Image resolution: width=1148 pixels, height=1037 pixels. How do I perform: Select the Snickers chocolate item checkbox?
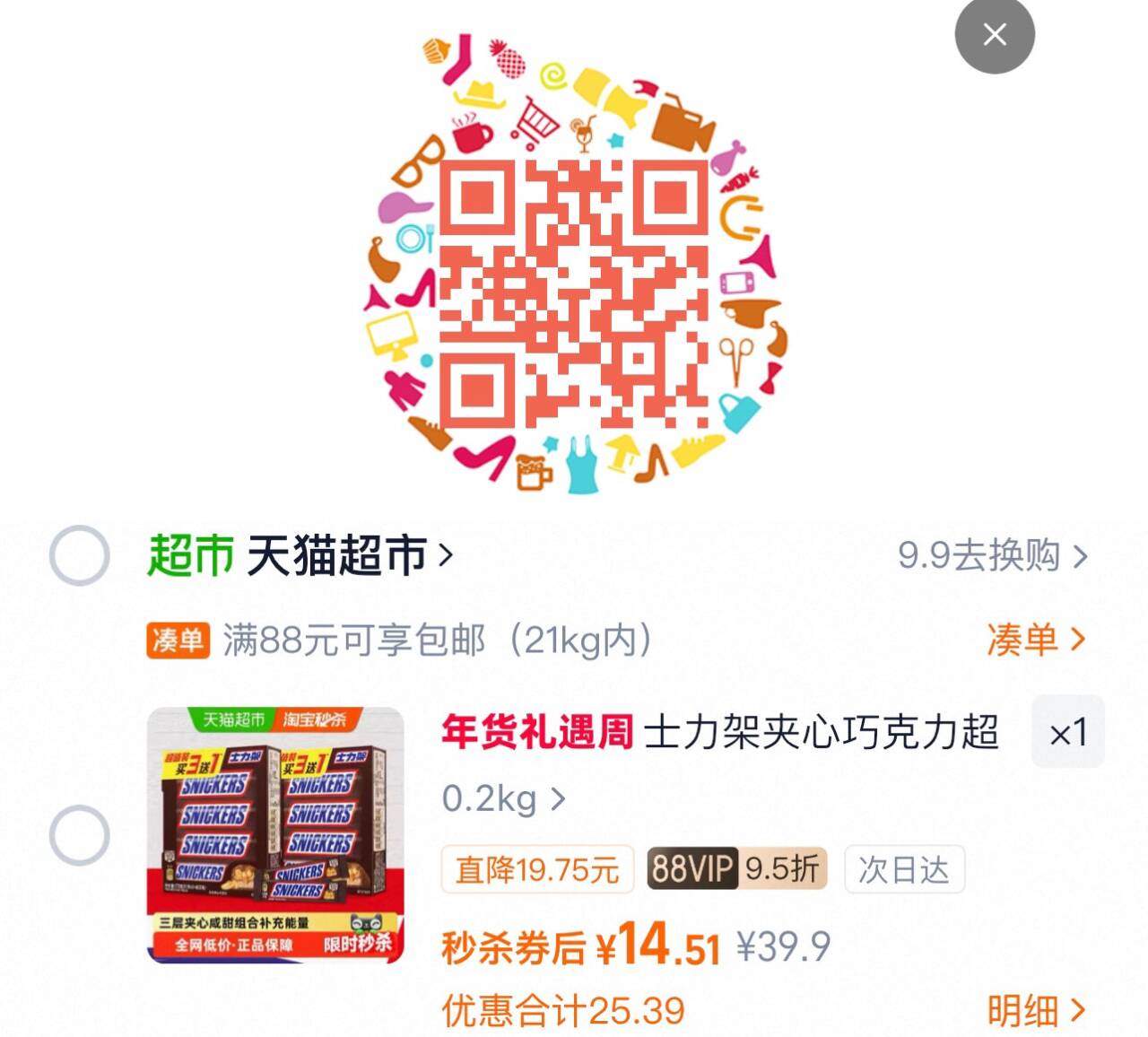pyautogui.click(x=79, y=835)
